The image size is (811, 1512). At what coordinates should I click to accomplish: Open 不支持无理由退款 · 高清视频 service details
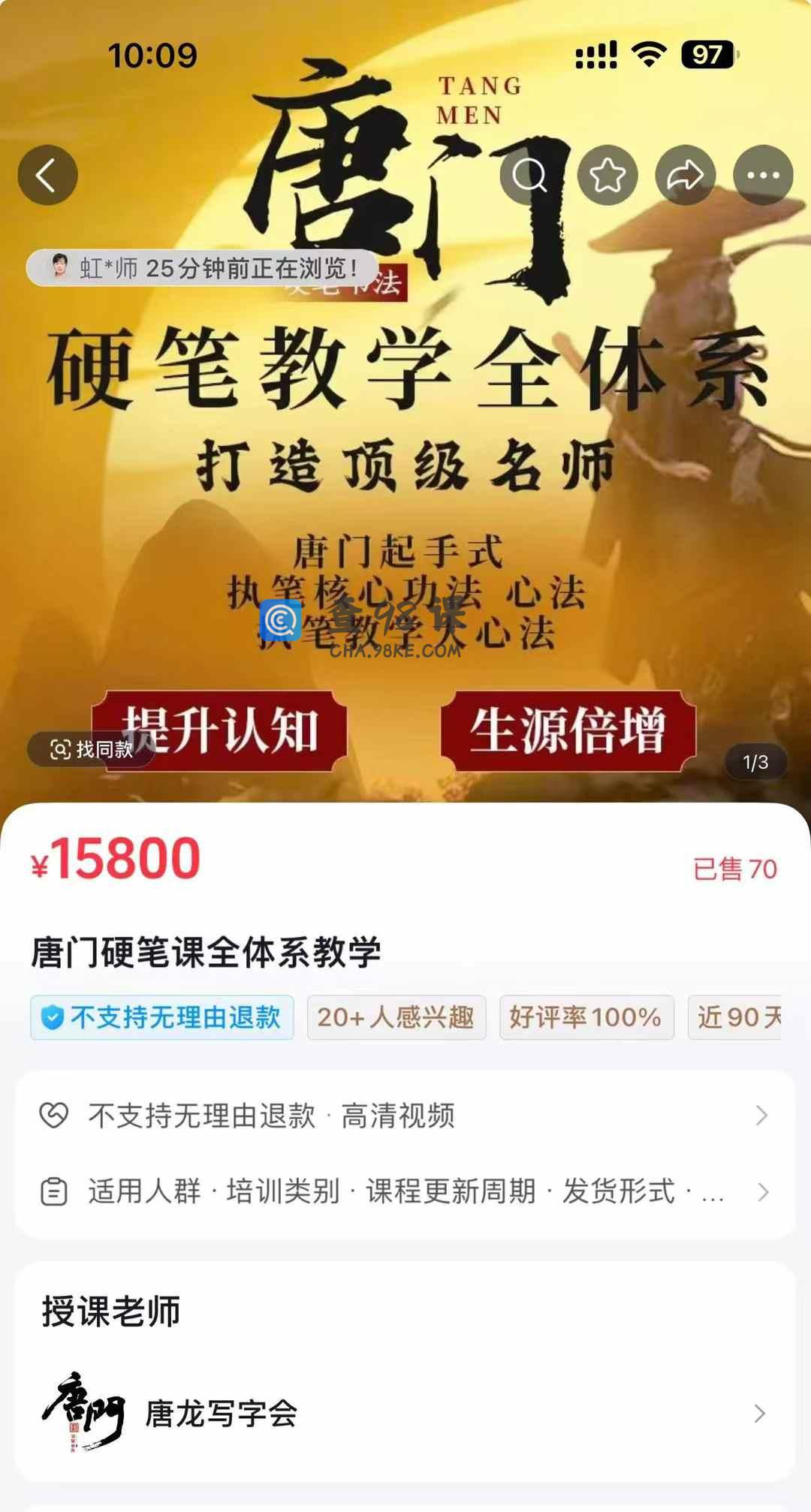pyautogui.click(x=404, y=1116)
